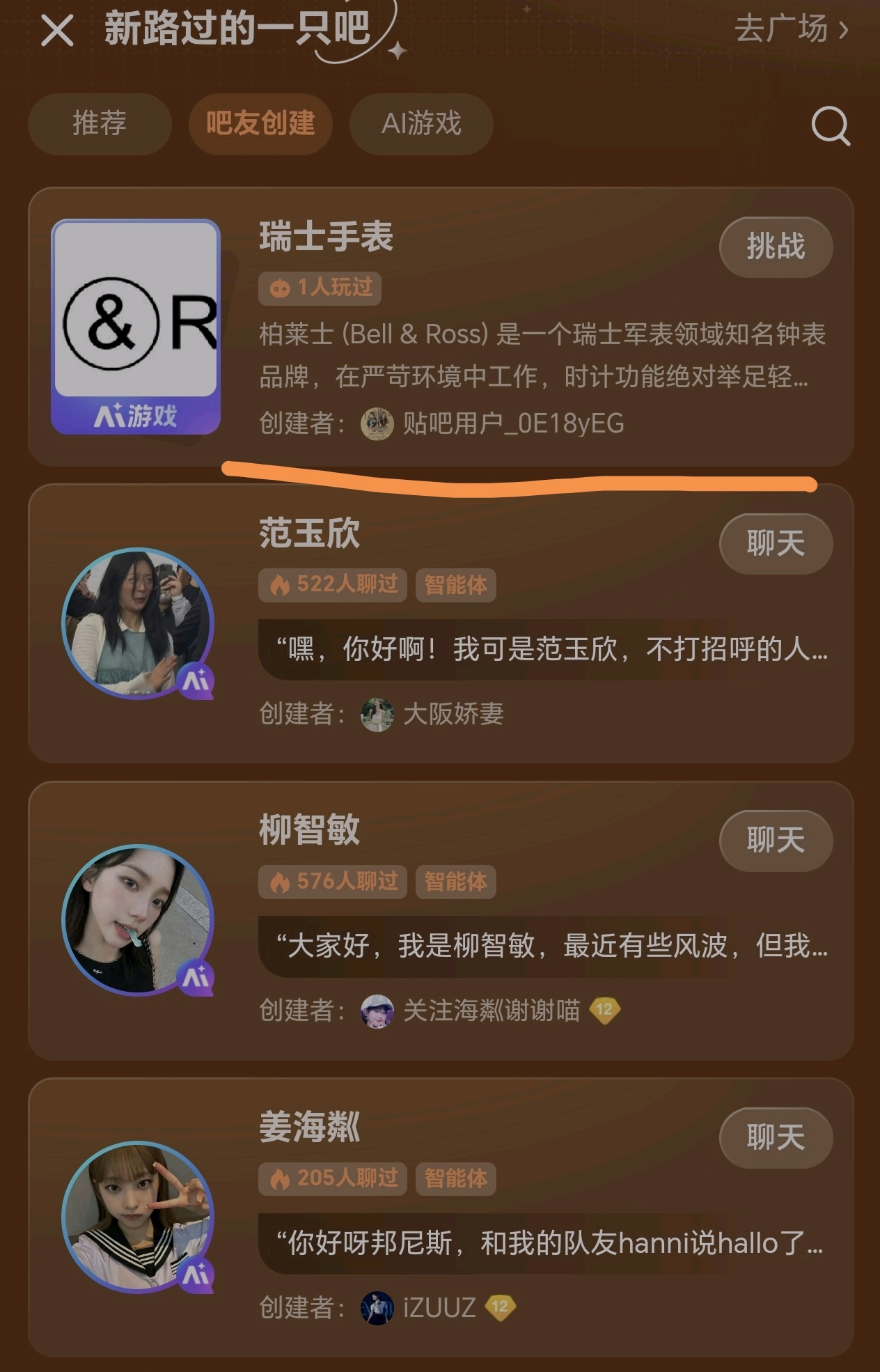This screenshot has width=880, height=1372.
Task: Start chat with 范玉欣 via 聊天 button
Action: [776, 543]
